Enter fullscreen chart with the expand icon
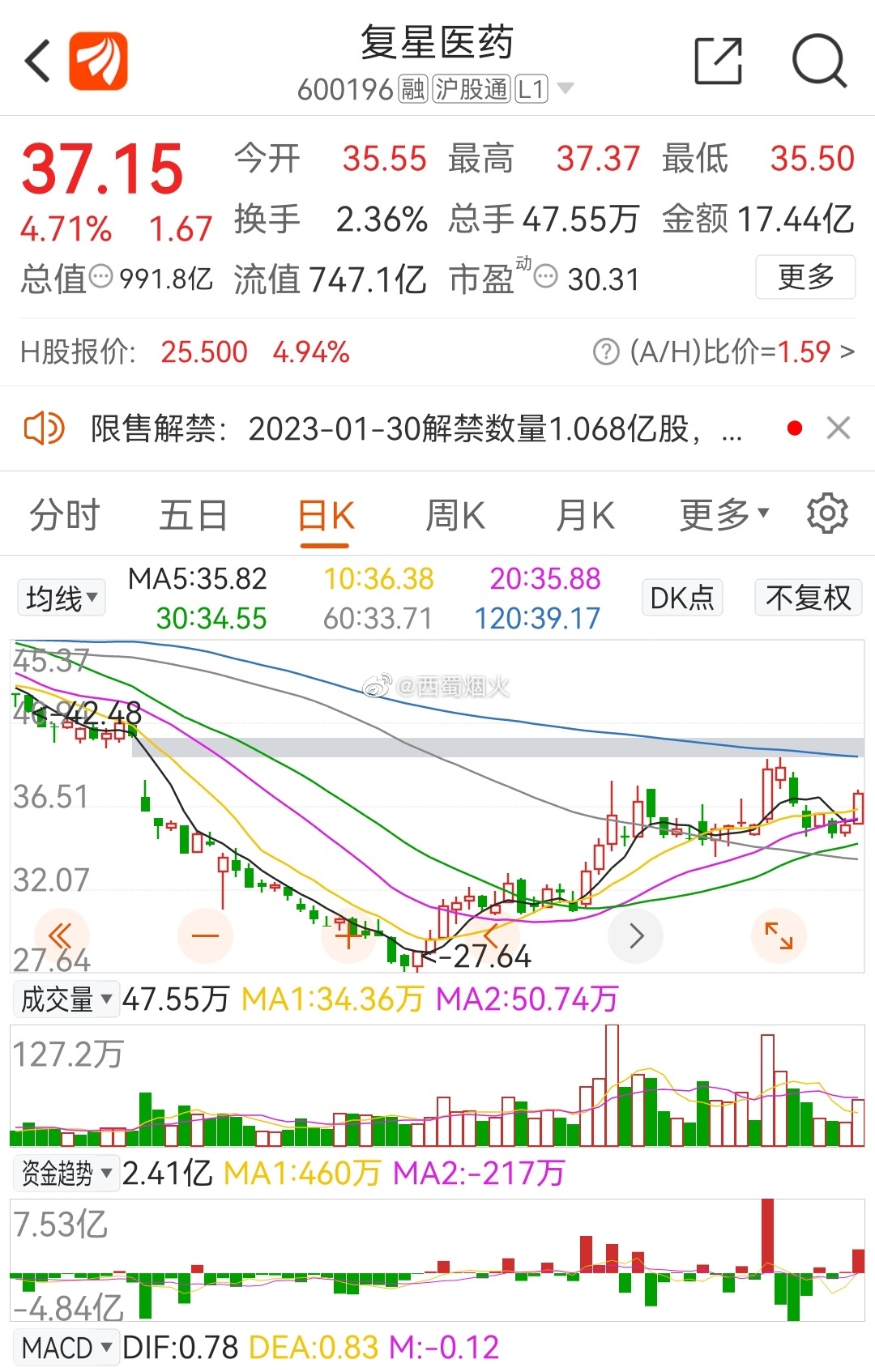 [778, 935]
